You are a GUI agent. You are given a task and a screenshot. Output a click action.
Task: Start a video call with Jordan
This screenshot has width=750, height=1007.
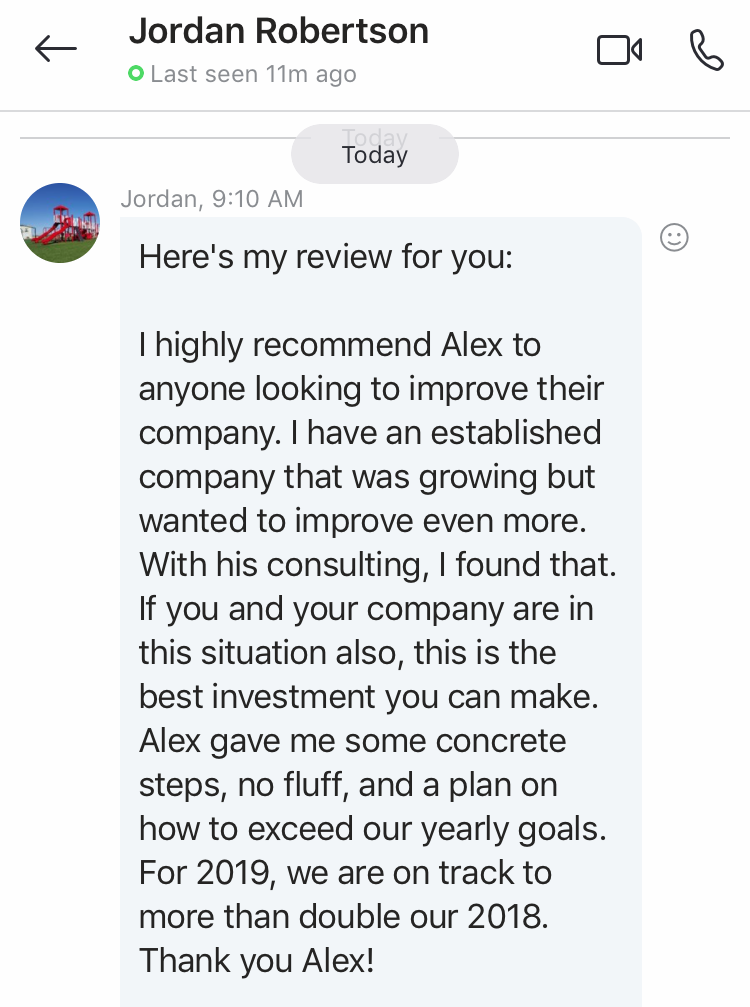(619, 50)
